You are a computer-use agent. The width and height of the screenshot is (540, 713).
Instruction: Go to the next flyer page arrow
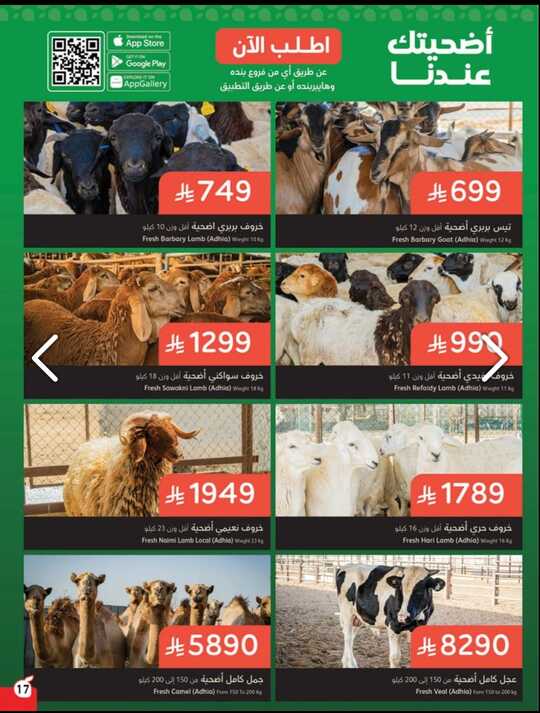495,358
